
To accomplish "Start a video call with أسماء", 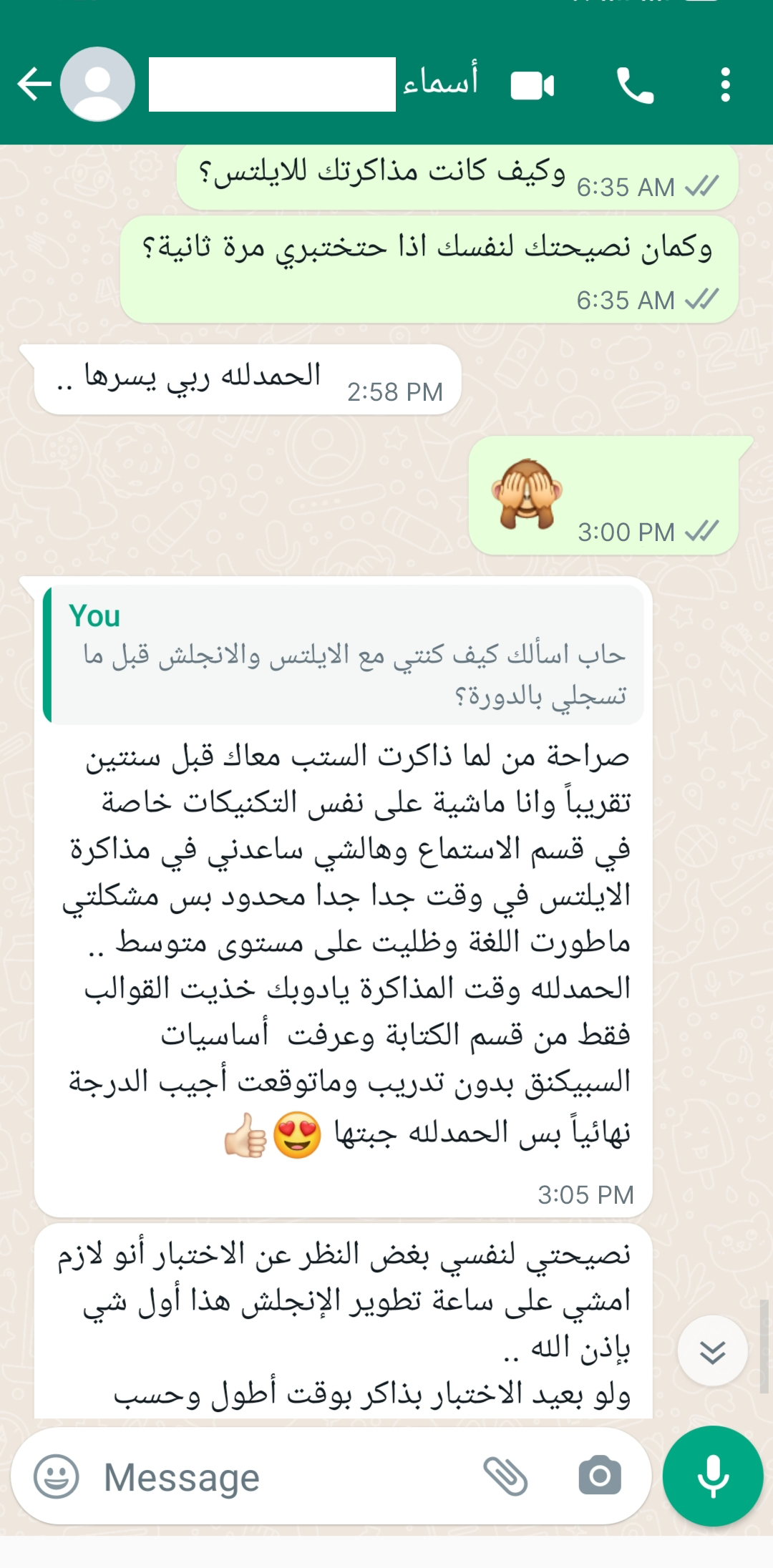I will pos(532,86).
